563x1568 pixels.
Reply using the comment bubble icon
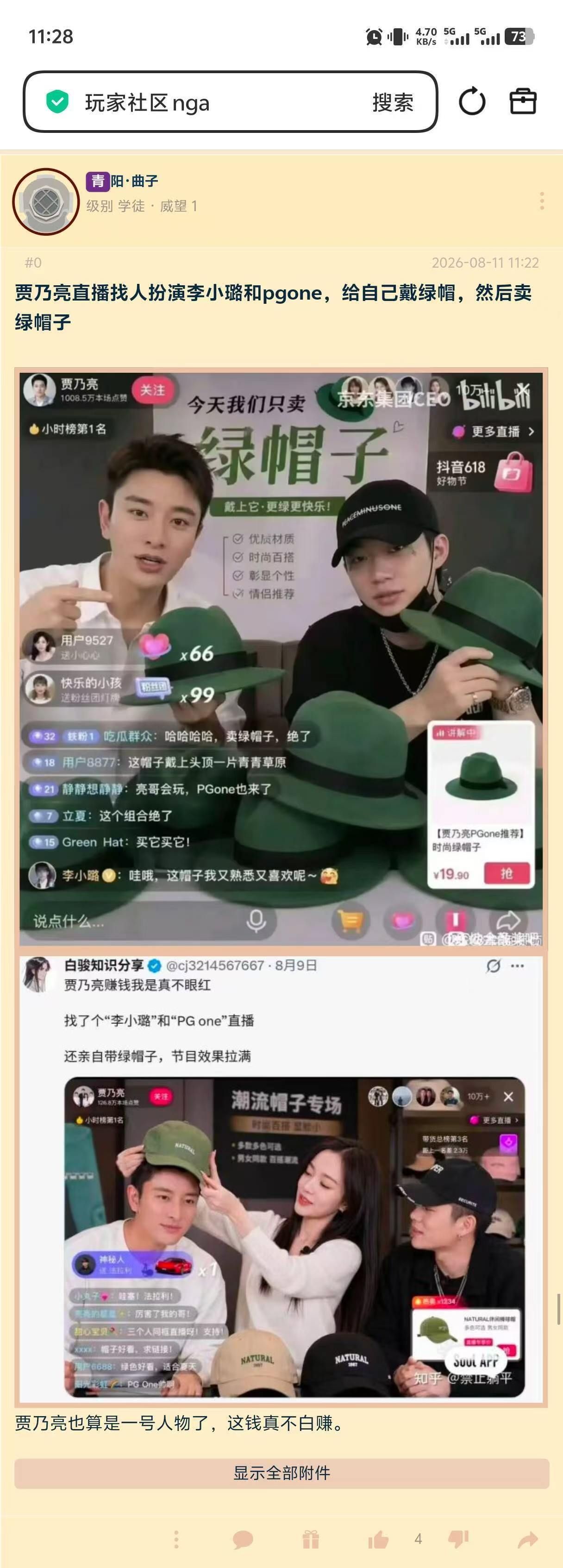[243, 1539]
